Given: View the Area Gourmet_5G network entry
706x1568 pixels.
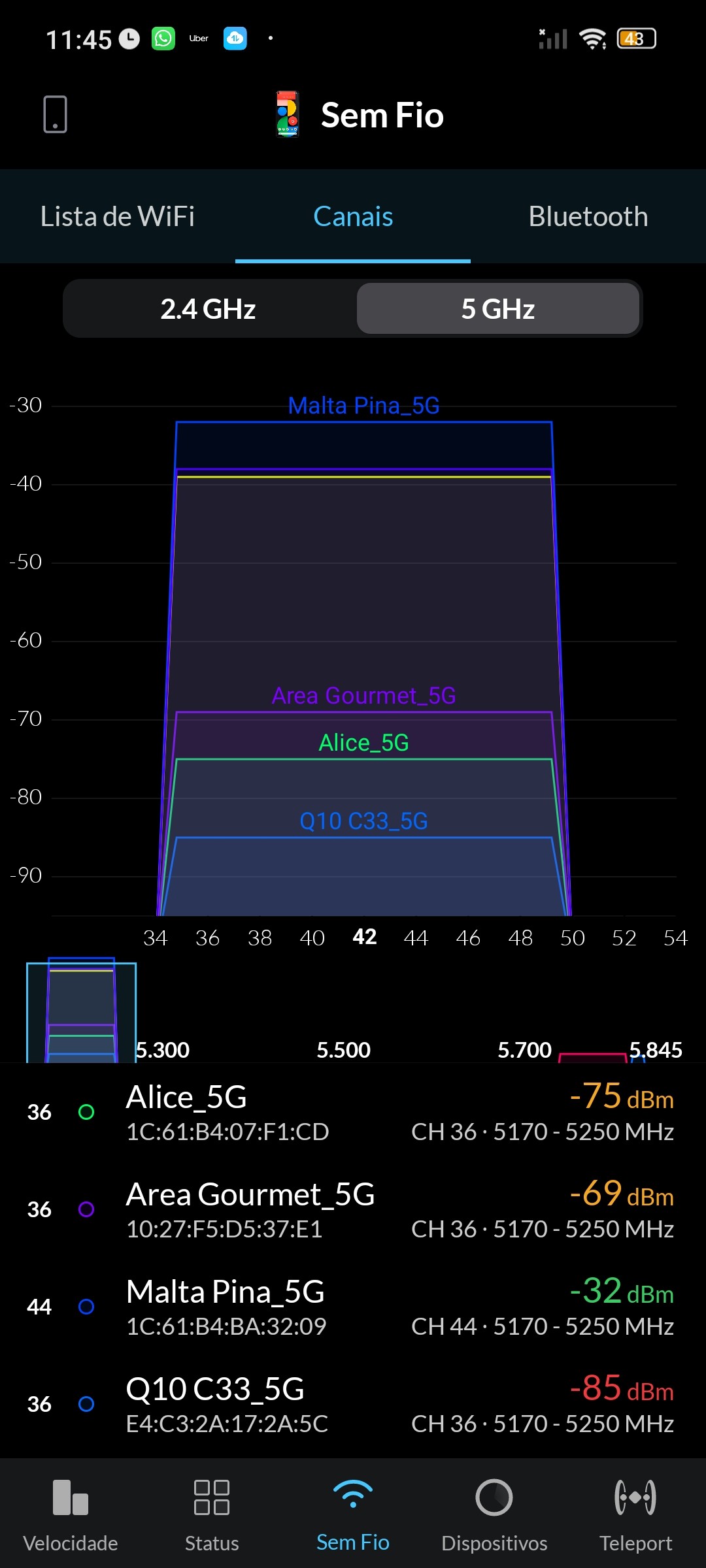Looking at the screenshot, I should pyautogui.click(x=353, y=1210).
